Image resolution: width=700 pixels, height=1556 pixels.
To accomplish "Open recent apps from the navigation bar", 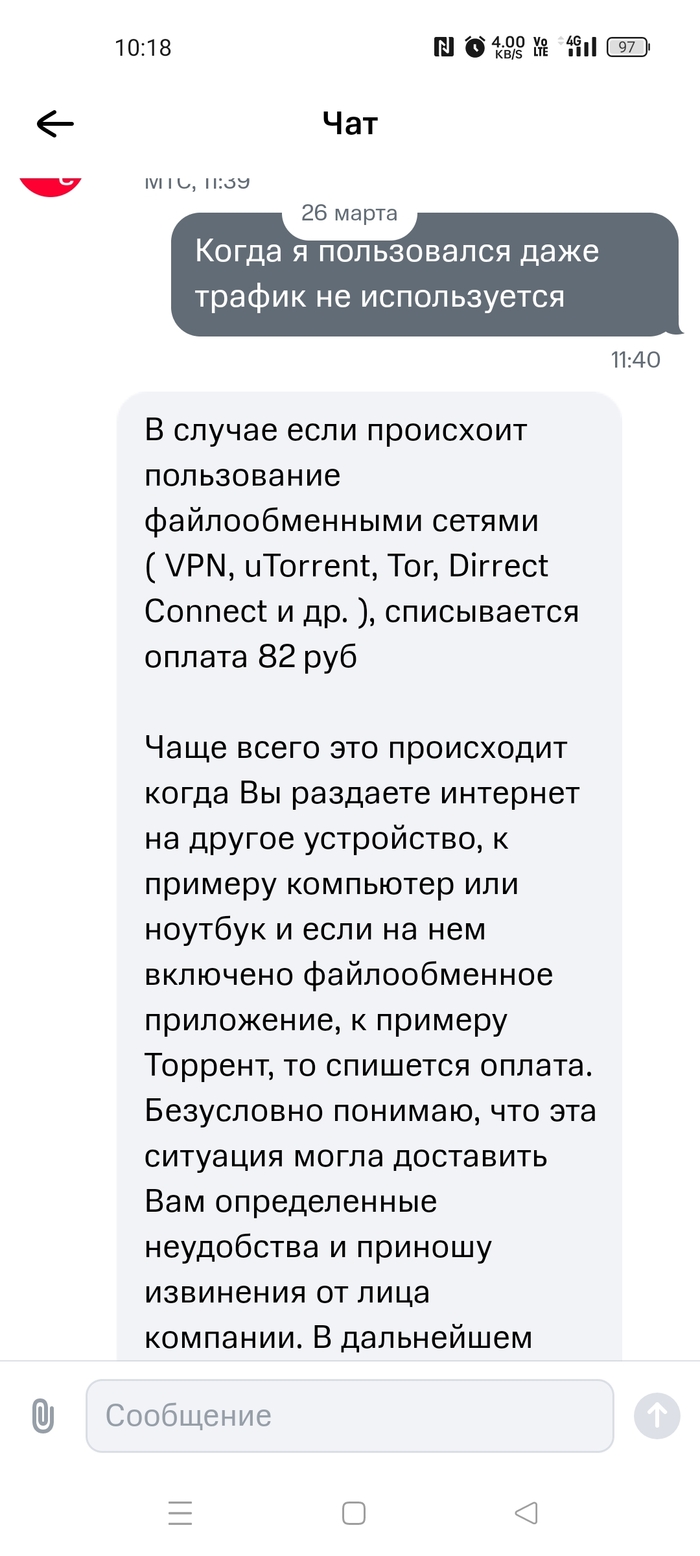I will [180, 1513].
